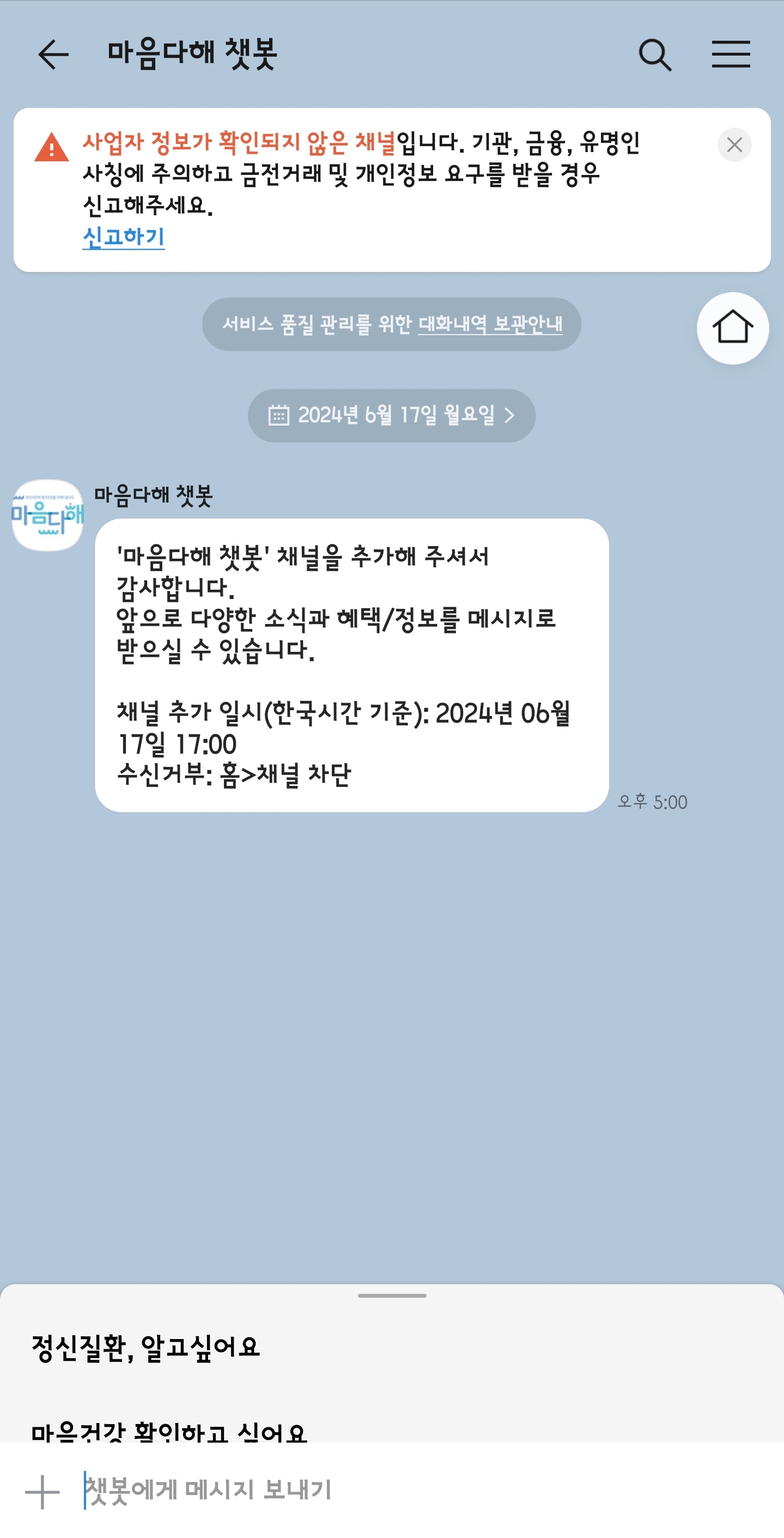This screenshot has height=1538, width=784.
Task: Open the channel home button
Action: 732,328
